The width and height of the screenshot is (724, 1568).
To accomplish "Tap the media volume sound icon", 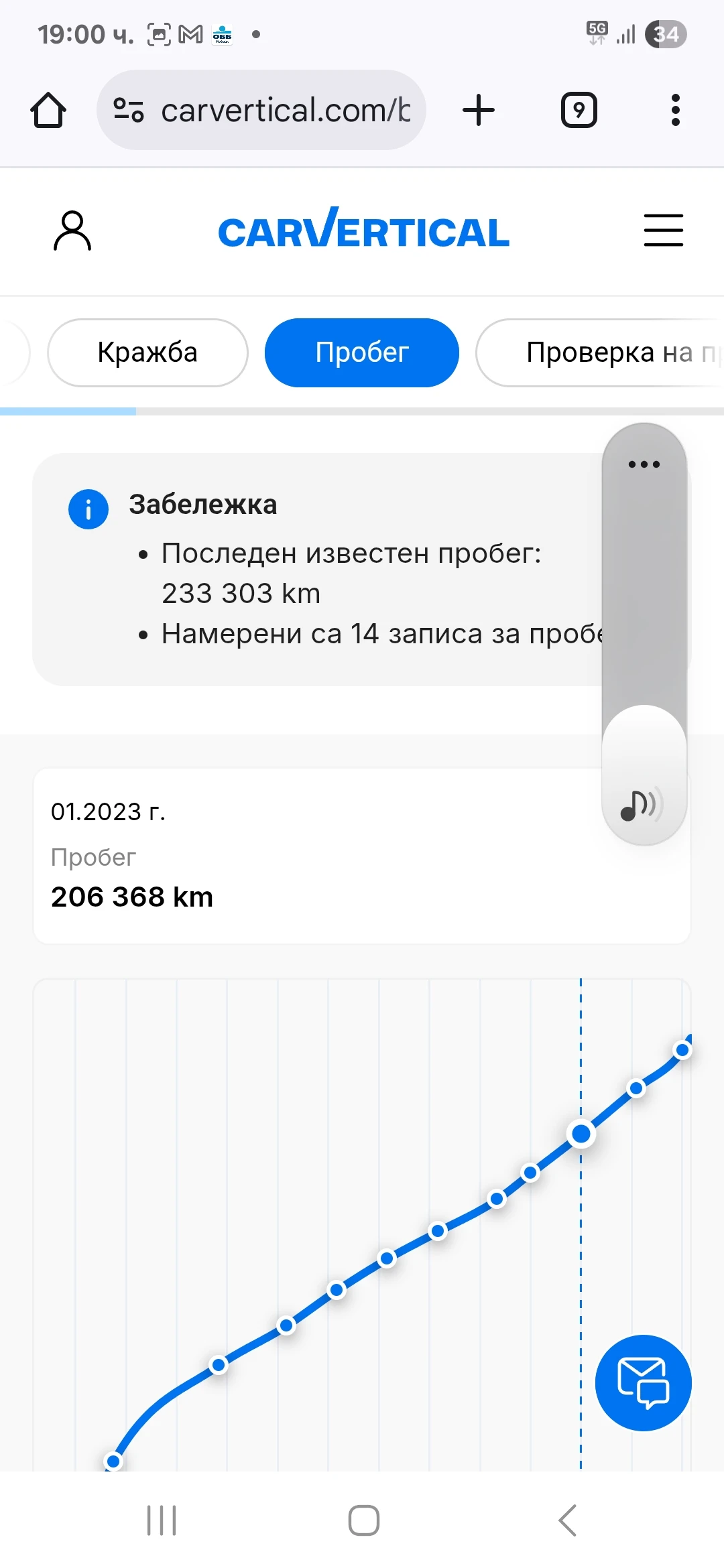I will (642, 804).
